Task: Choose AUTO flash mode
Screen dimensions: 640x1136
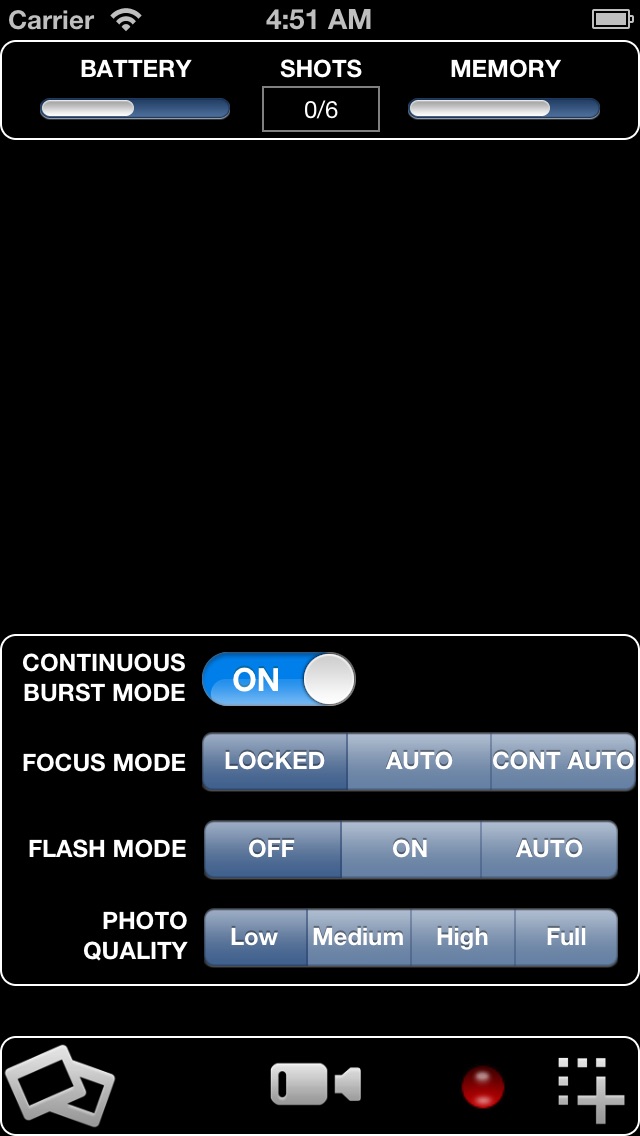Action: click(549, 849)
